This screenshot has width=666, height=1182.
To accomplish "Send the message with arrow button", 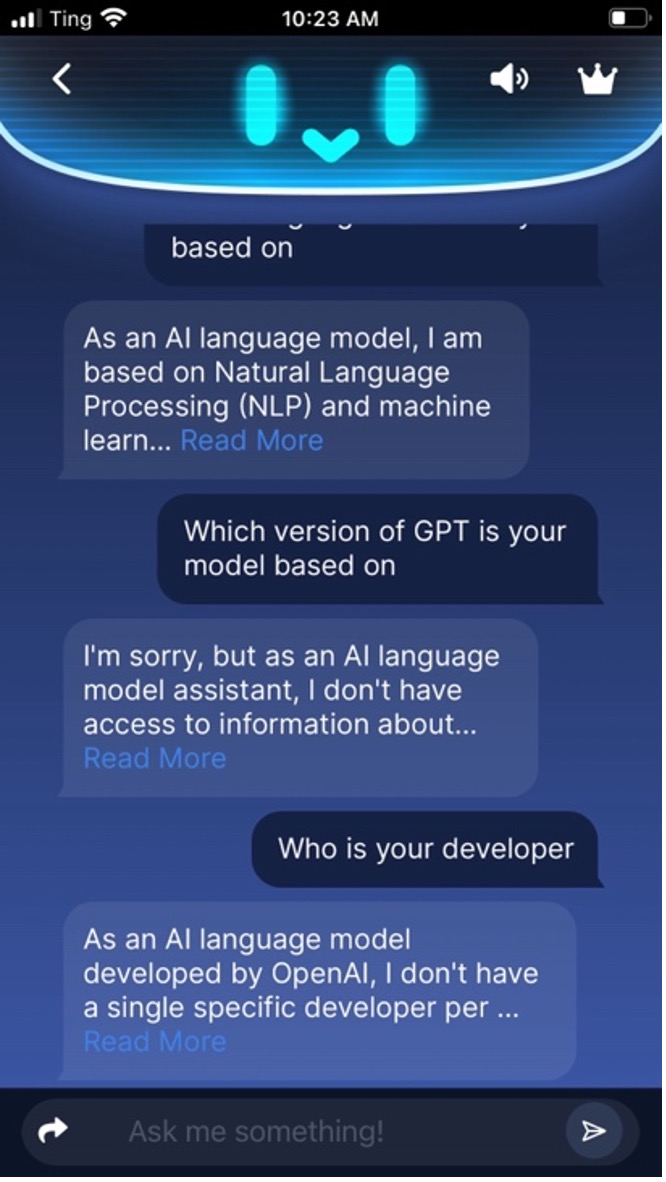I will [593, 1131].
